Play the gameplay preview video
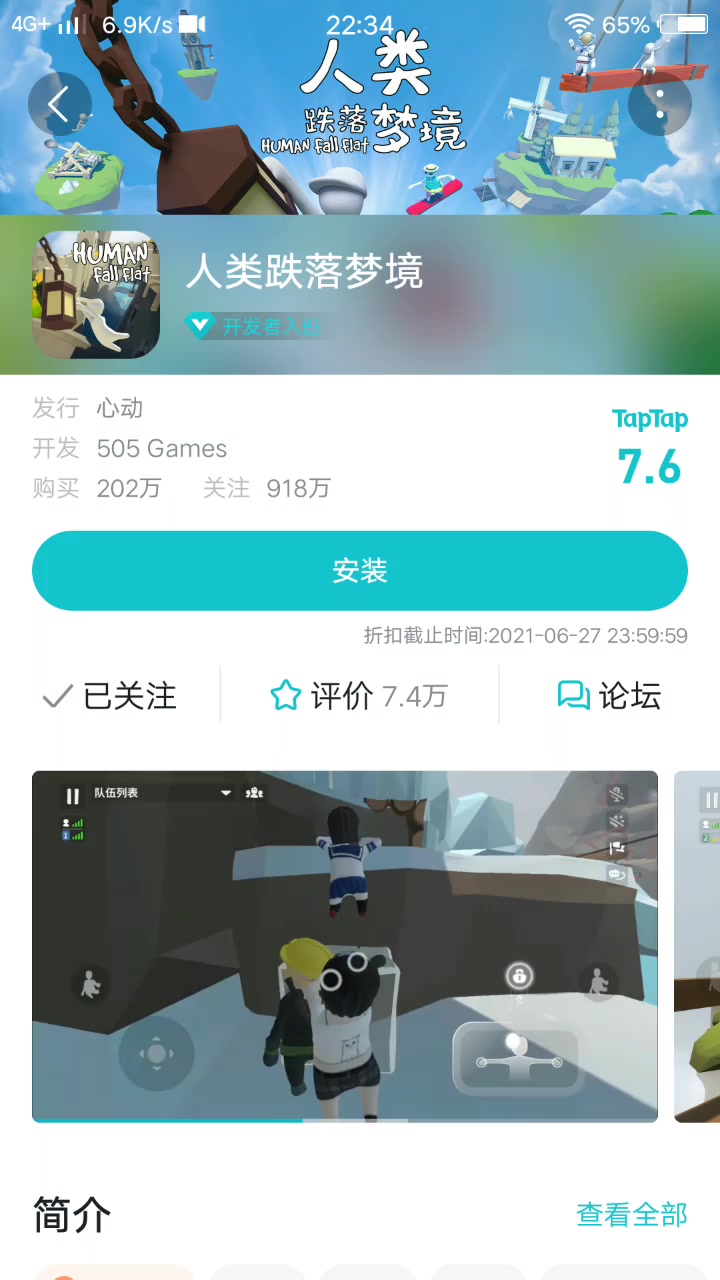This screenshot has width=720, height=1280. tap(345, 946)
